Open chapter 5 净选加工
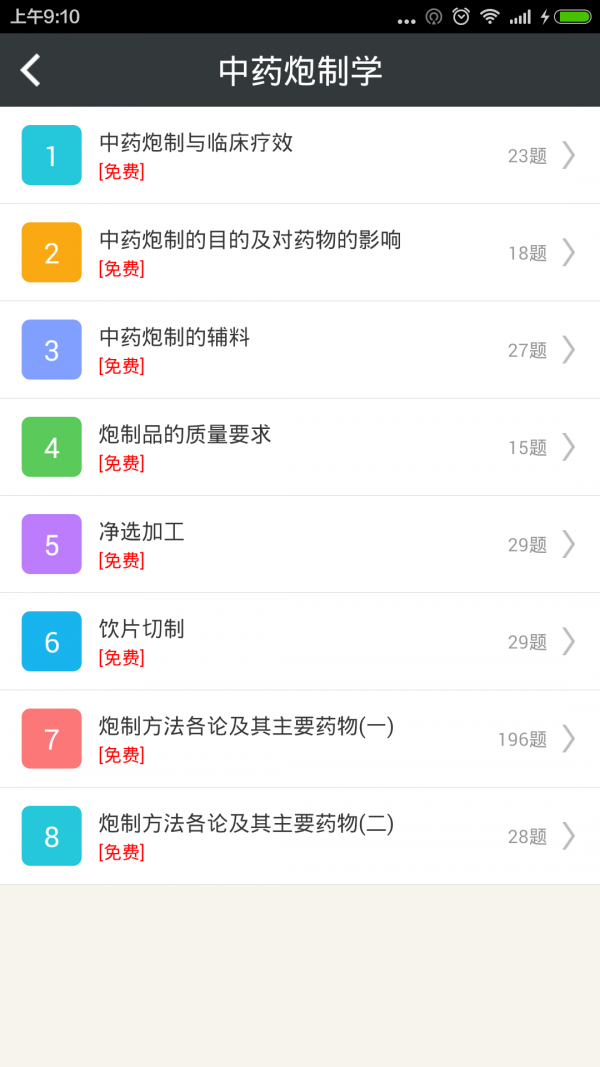600x1067 pixels. pos(300,544)
